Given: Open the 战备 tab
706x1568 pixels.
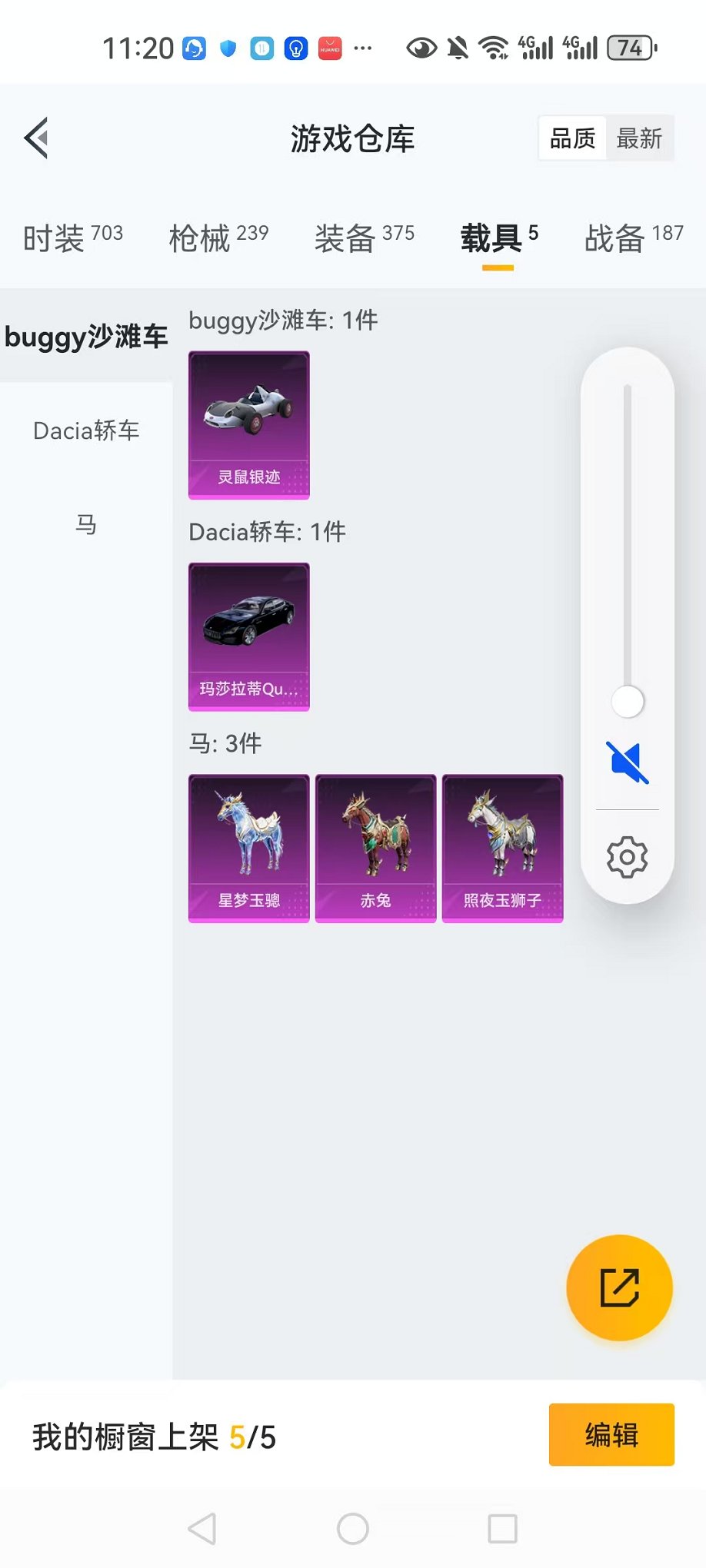Looking at the screenshot, I should (x=634, y=238).
